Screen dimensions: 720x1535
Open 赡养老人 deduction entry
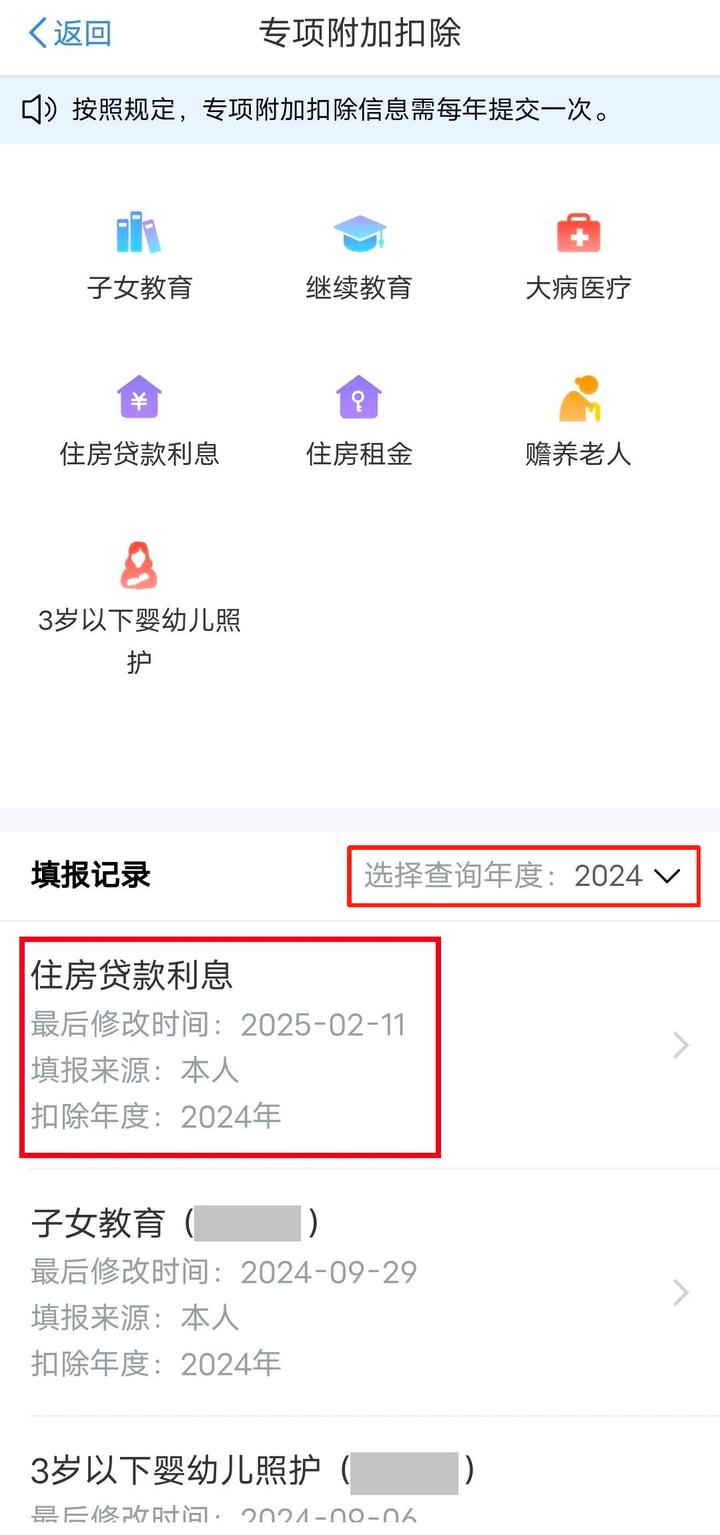tap(579, 421)
